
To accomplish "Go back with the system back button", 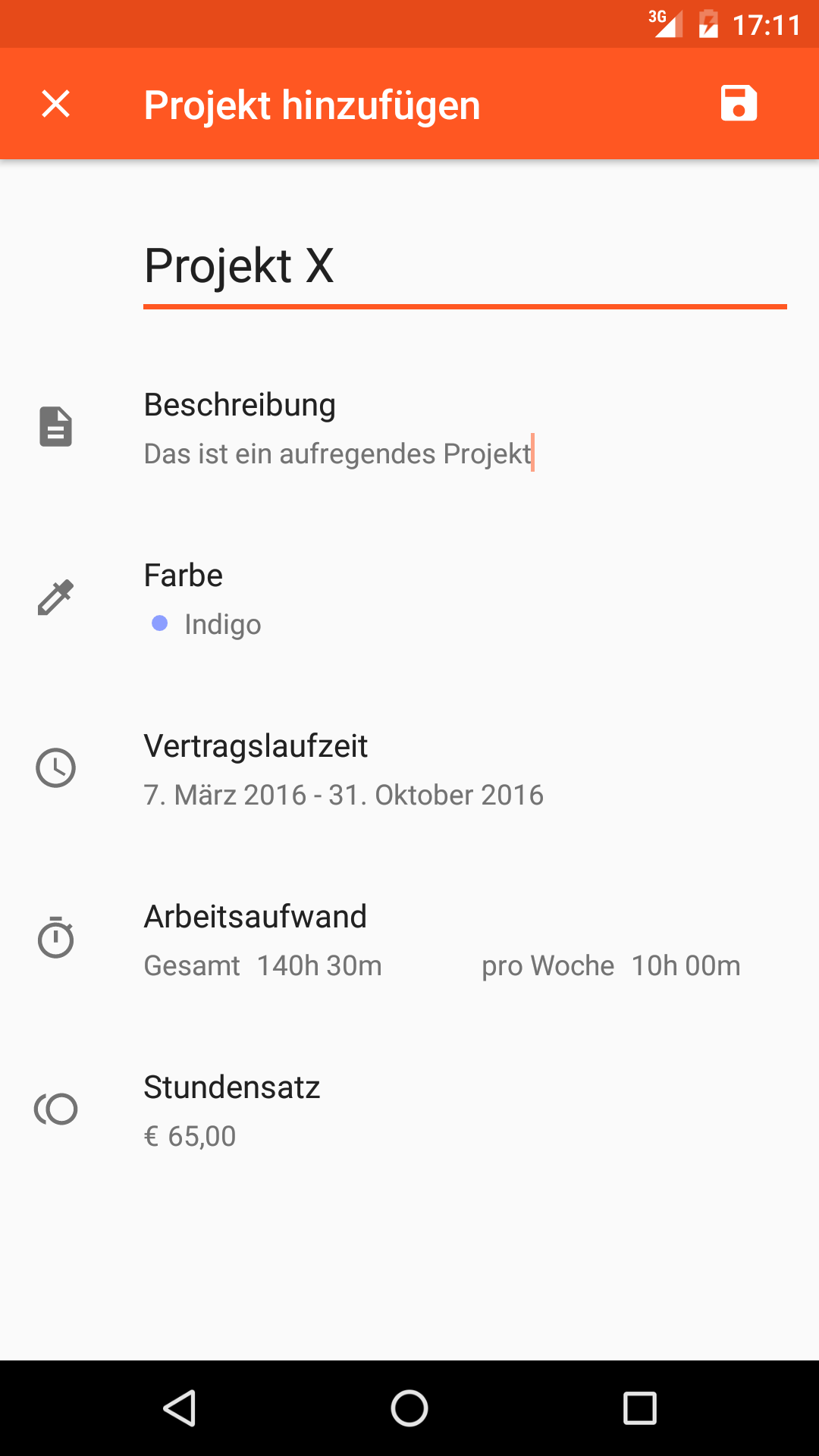I will (180, 1408).
